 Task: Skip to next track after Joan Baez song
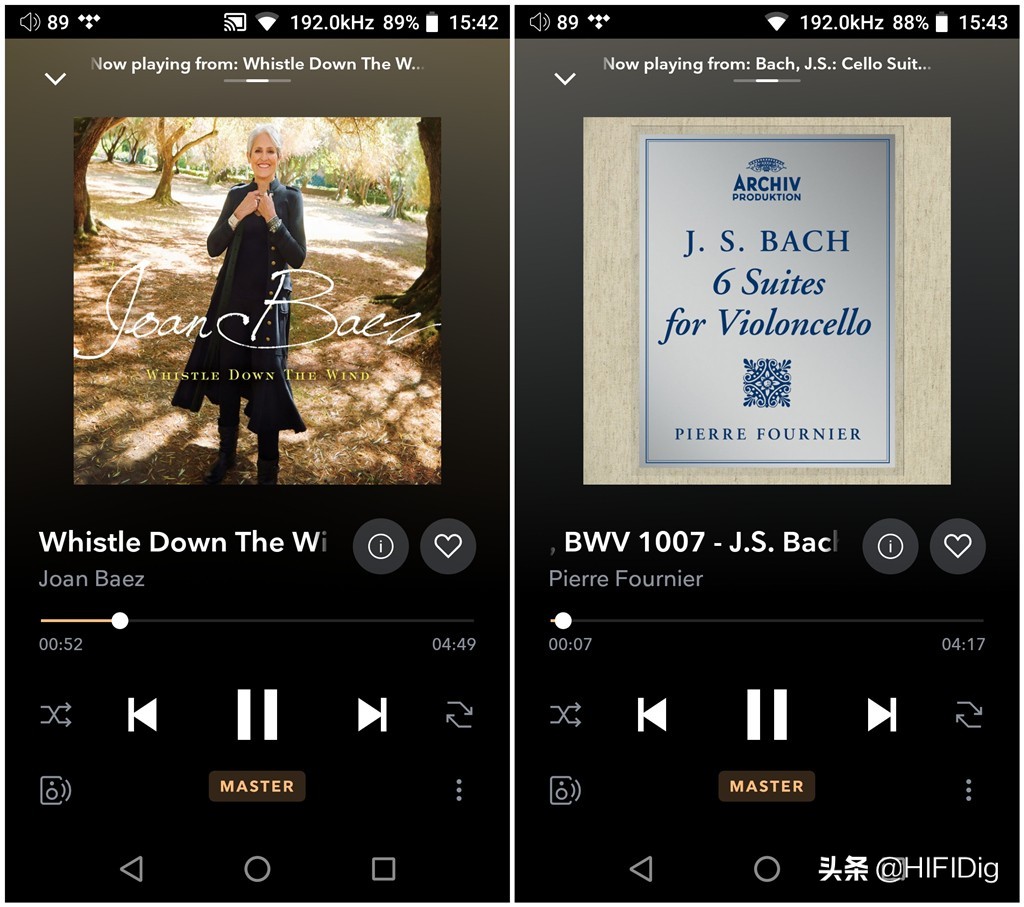tap(372, 715)
